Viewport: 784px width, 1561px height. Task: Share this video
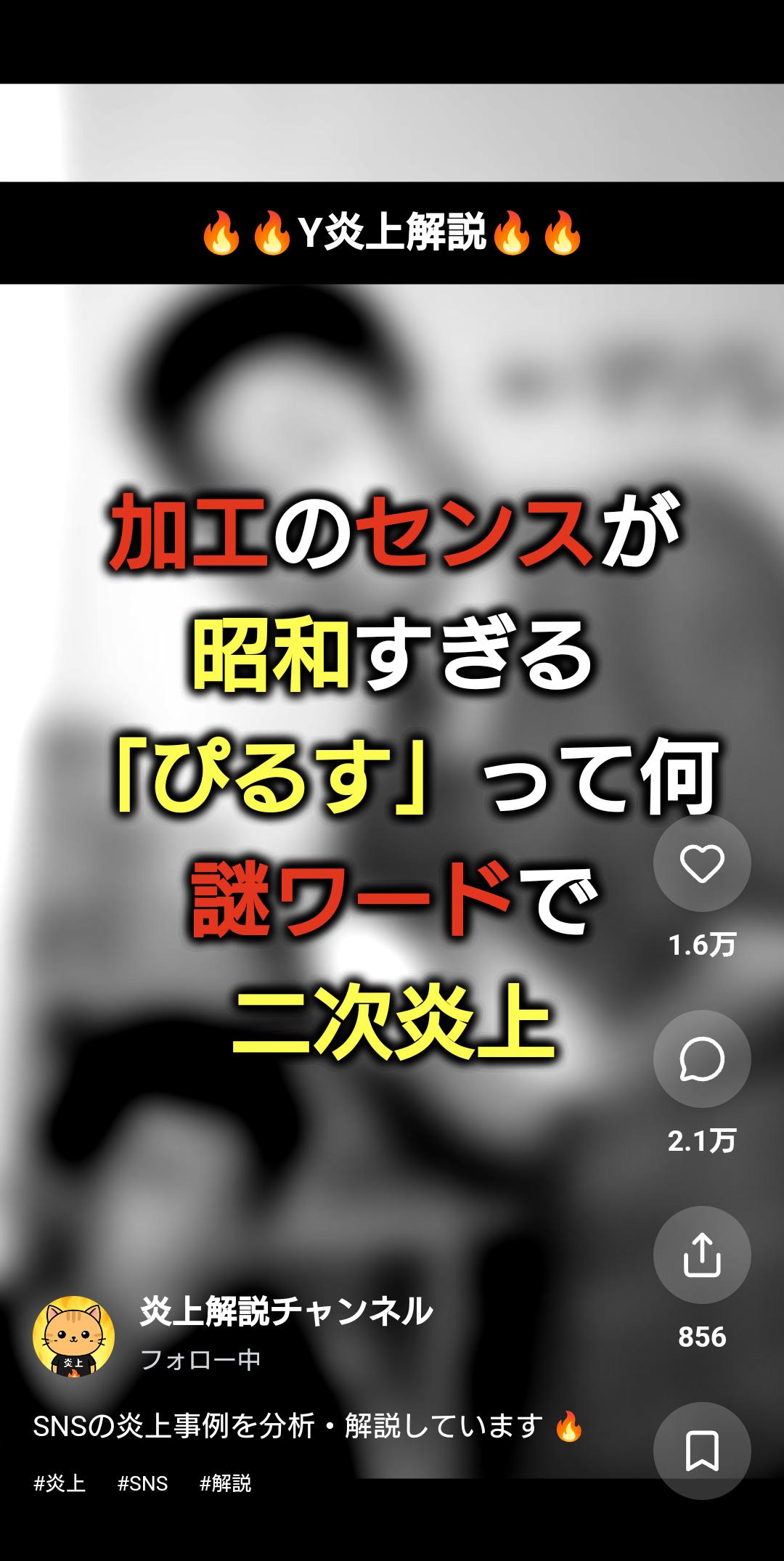[701, 1255]
